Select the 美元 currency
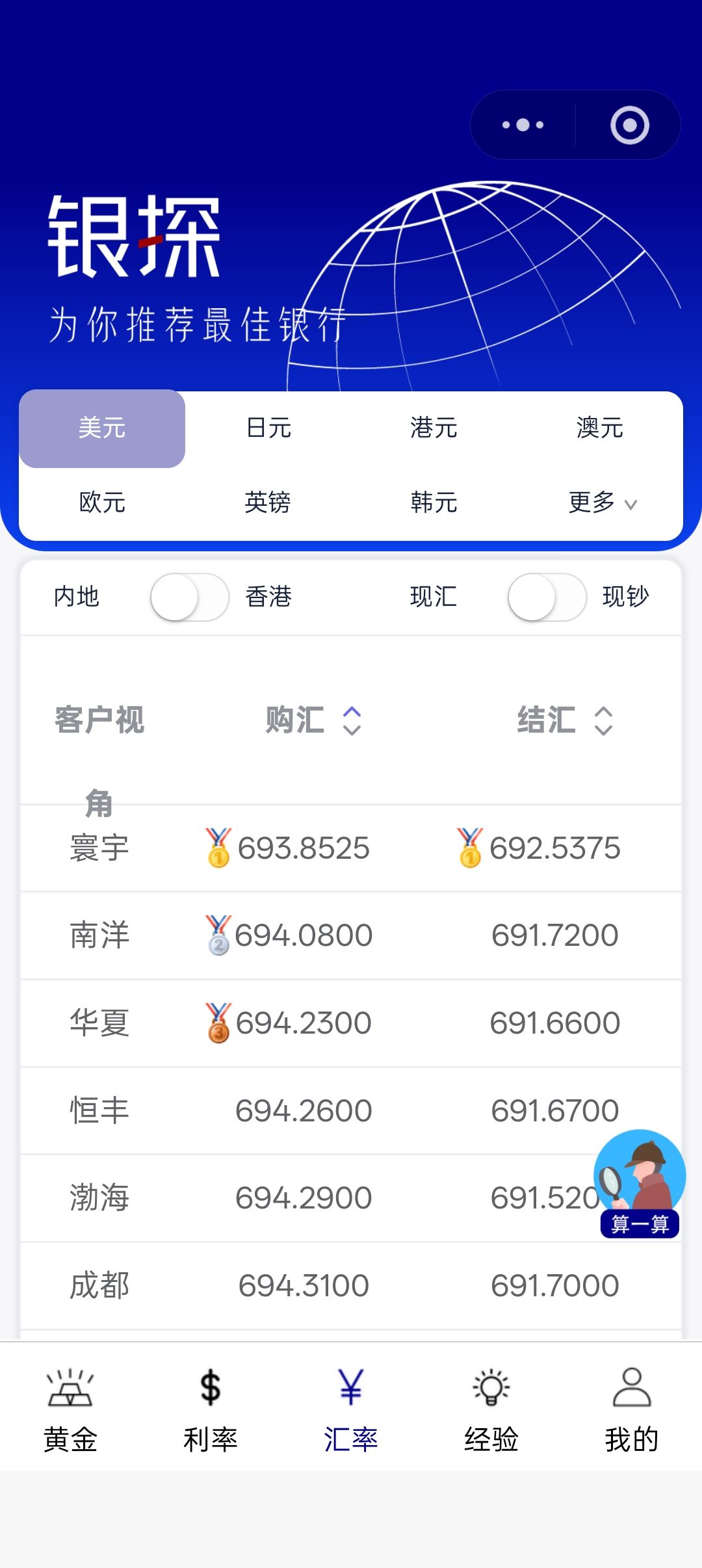This screenshot has height=1568, width=702. pos(102,428)
